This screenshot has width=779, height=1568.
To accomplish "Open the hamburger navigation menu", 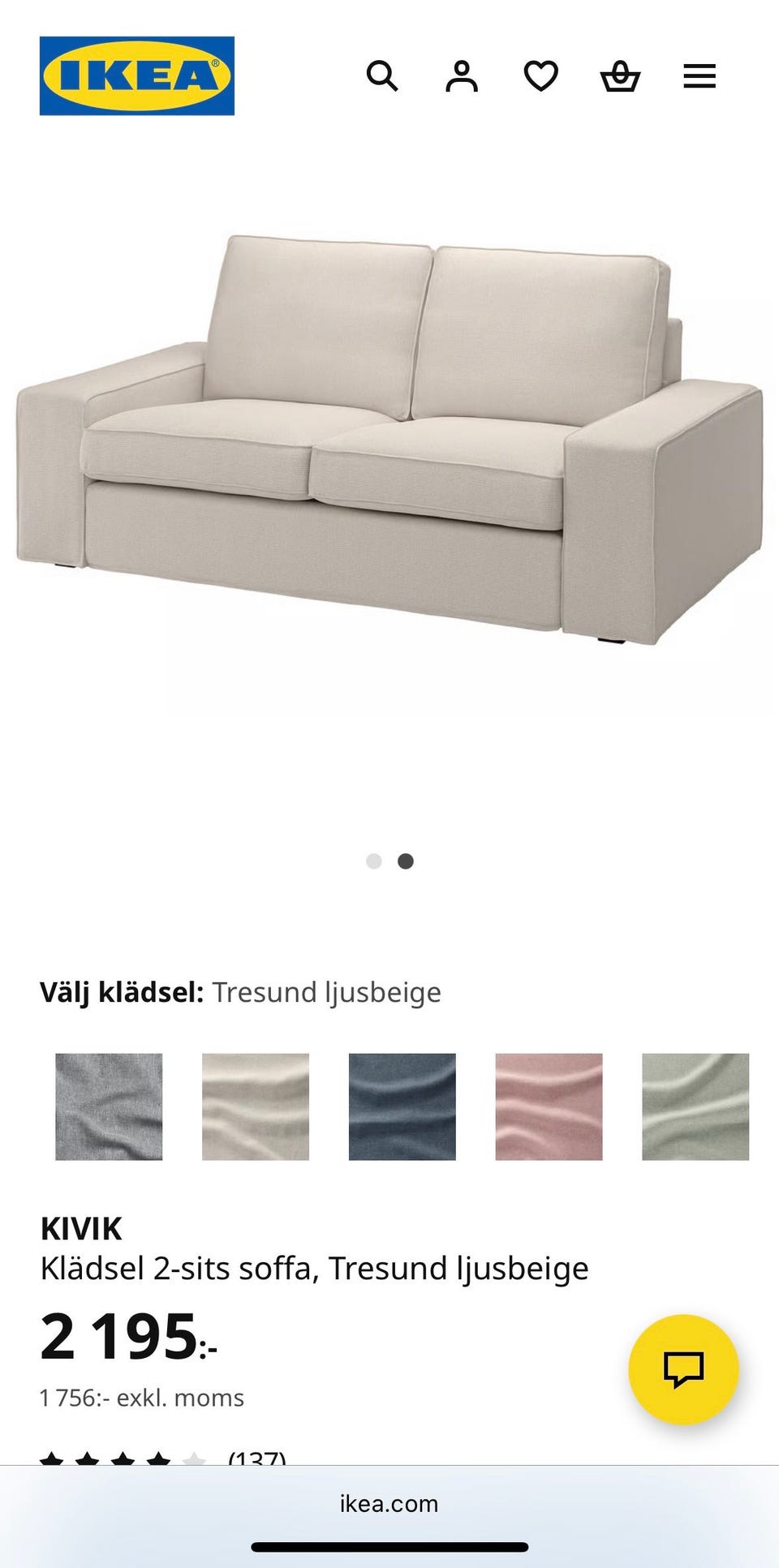I will click(x=699, y=76).
